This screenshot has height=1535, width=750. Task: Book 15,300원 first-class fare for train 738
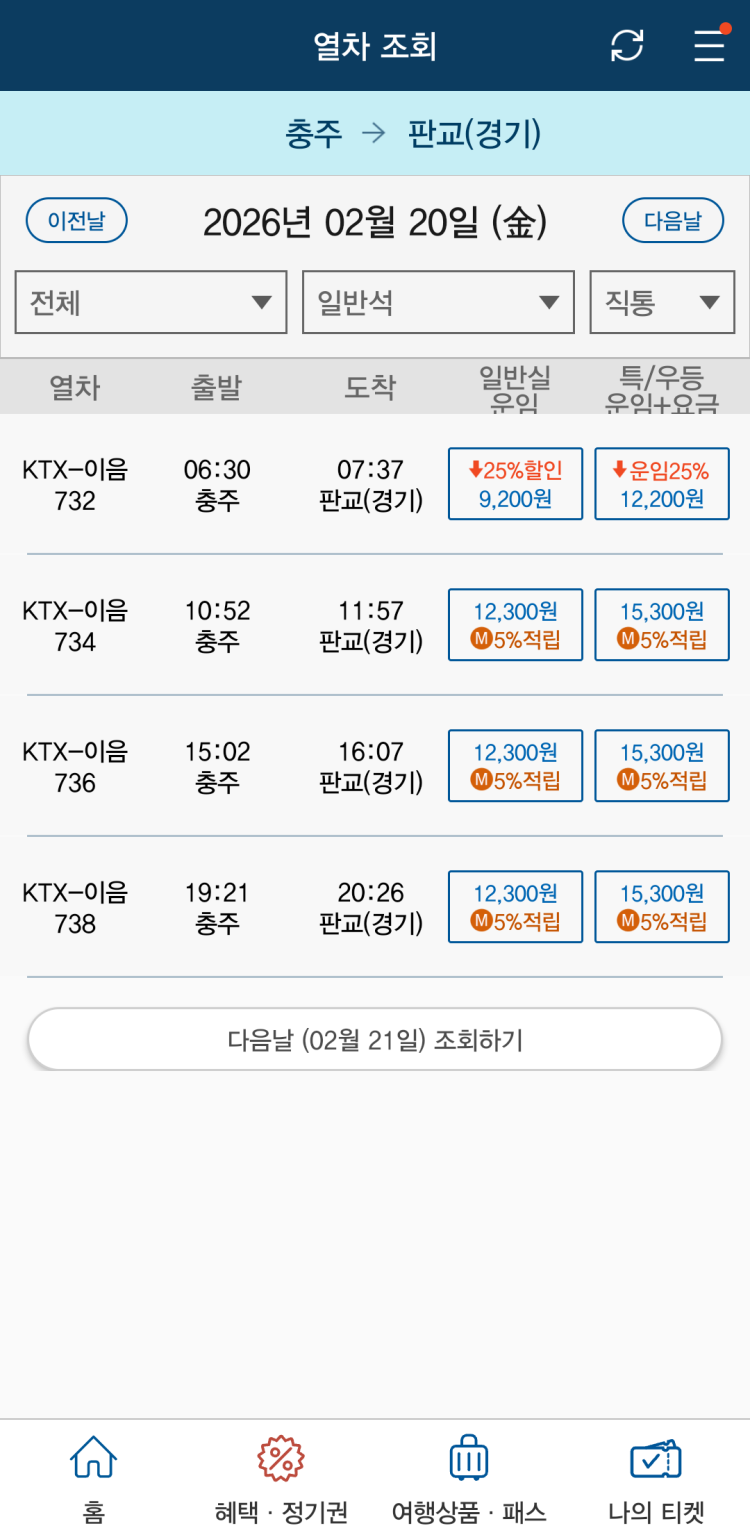pyautogui.click(x=662, y=907)
